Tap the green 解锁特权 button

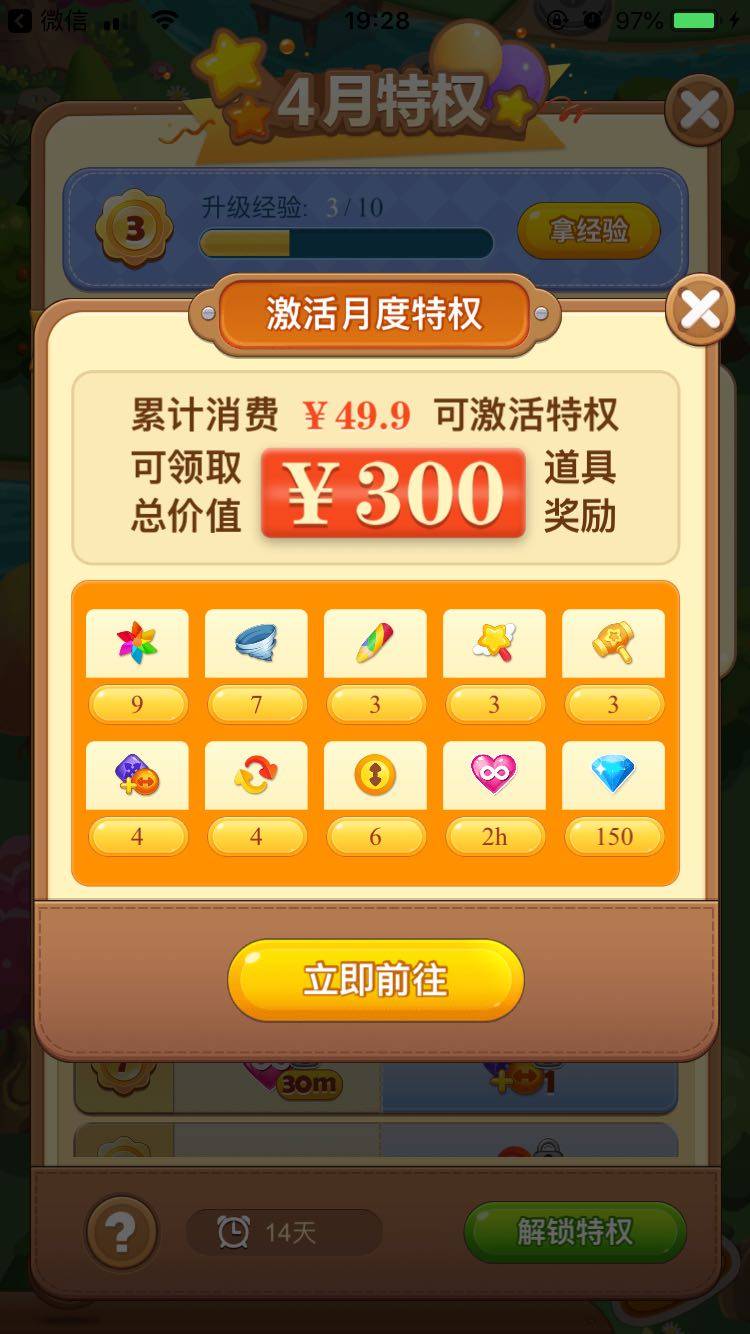575,1232
